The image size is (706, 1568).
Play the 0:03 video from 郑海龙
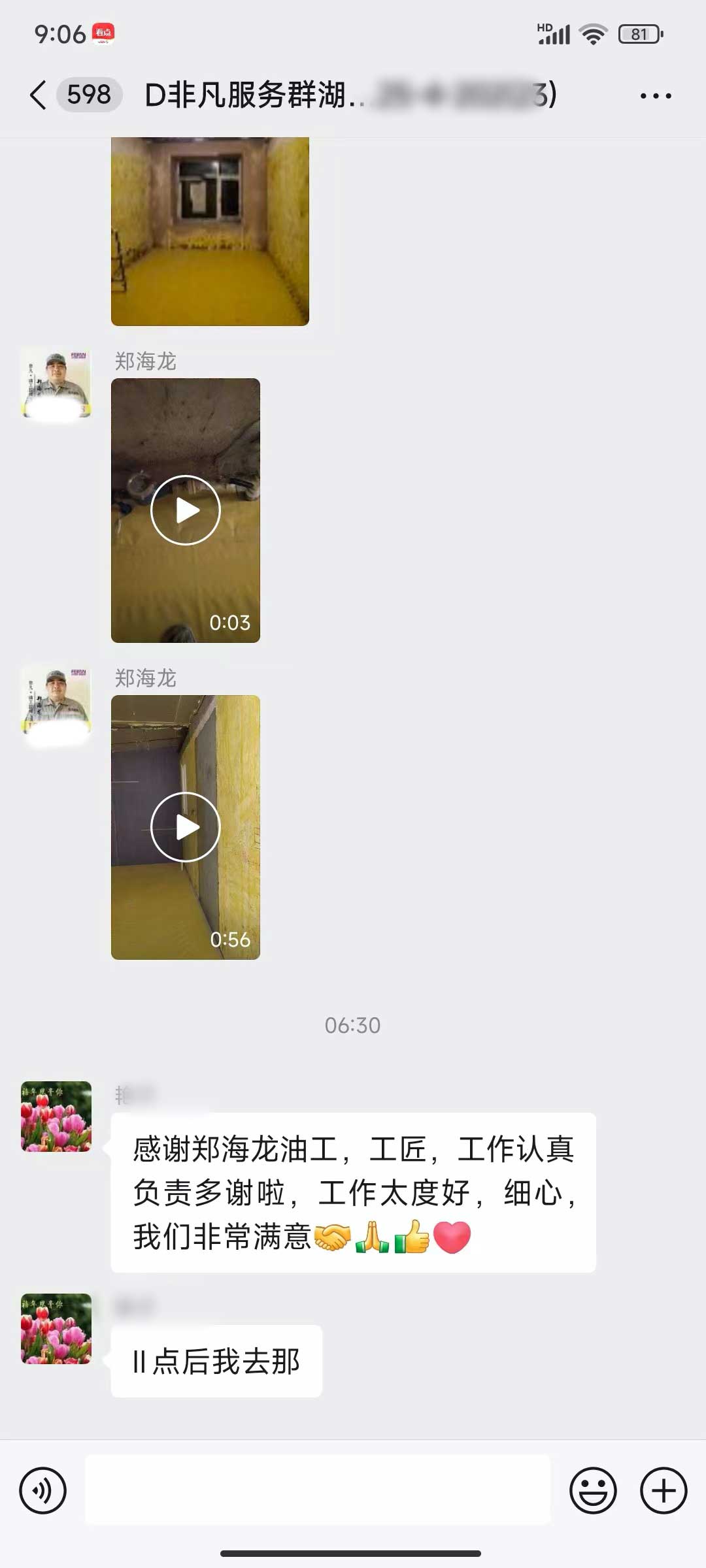[x=186, y=510]
